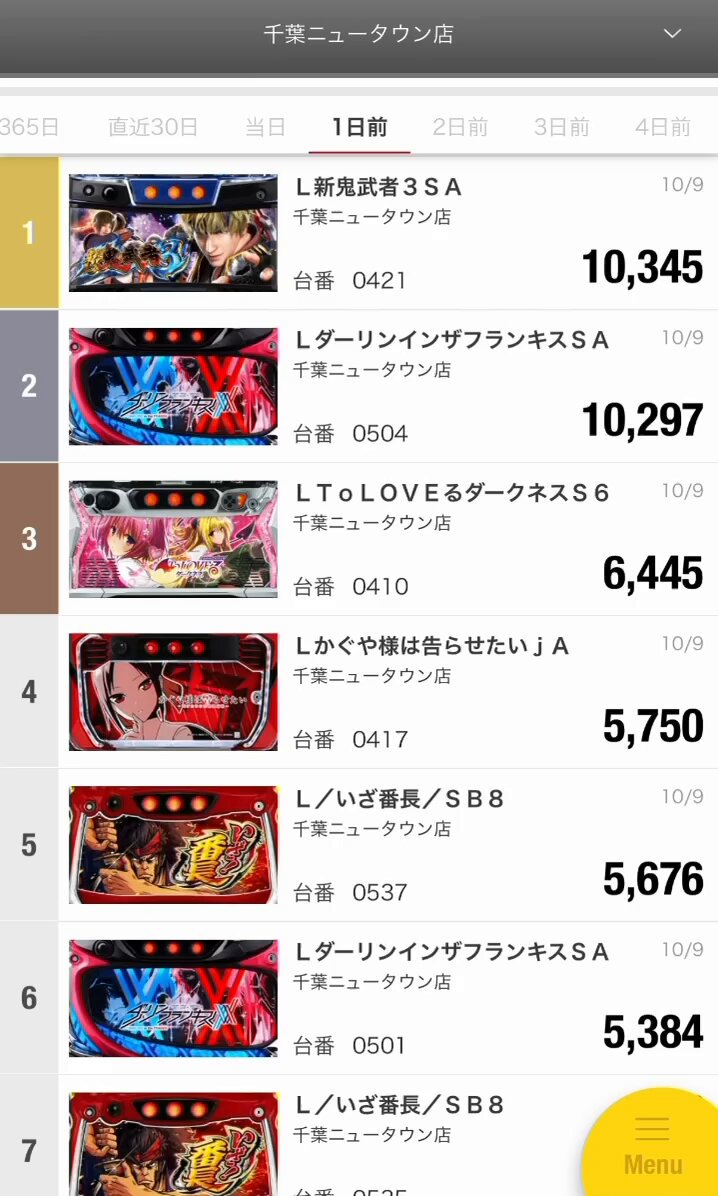Select the 2日前 tab
The height and width of the screenshot is (1196, 718).
(460, 127)
